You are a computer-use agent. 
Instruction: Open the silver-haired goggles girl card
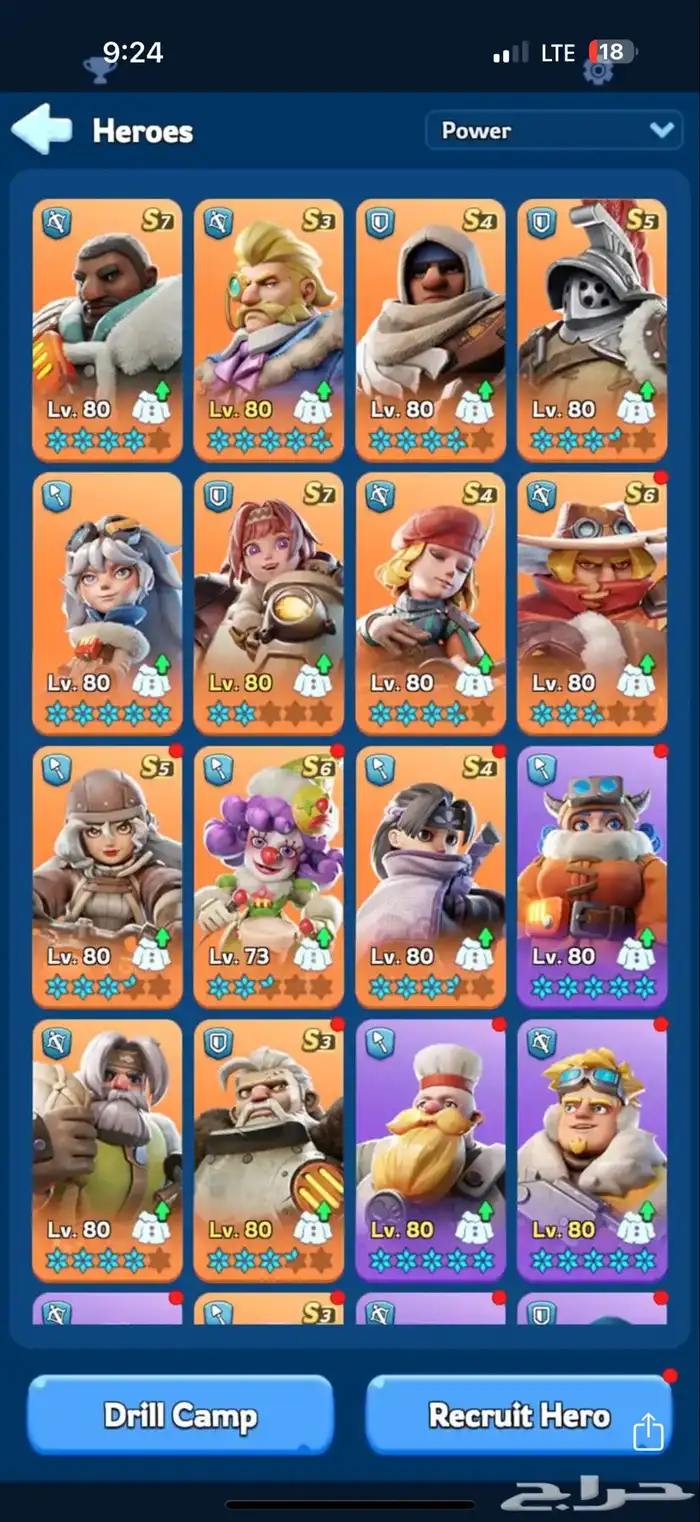[107, 602]
